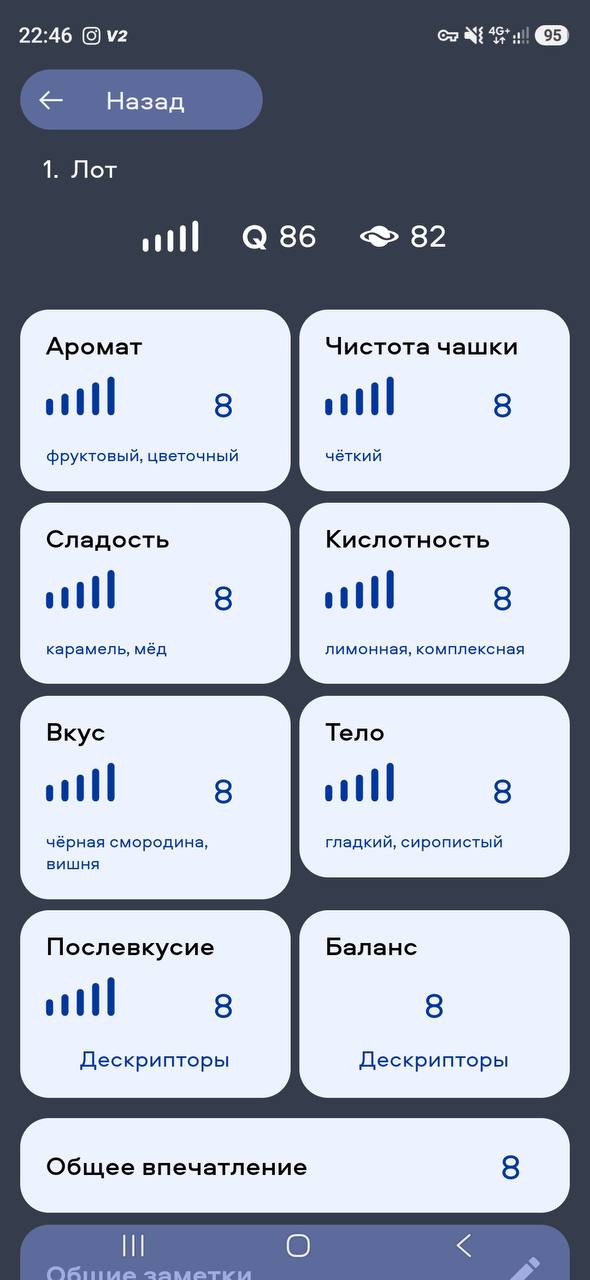Add Дескрипторы for Баланс
This screenshot has width=590, height=1280.
(434, 1060)
